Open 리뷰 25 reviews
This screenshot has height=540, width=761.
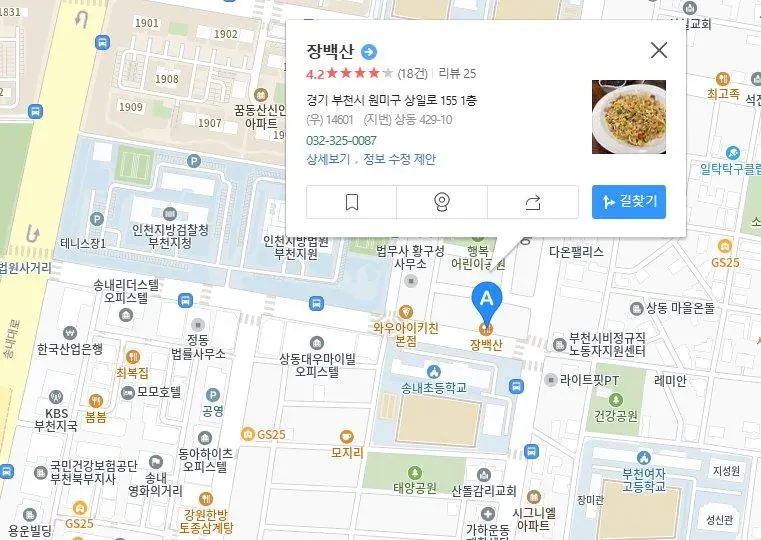[x=458, y=73]
